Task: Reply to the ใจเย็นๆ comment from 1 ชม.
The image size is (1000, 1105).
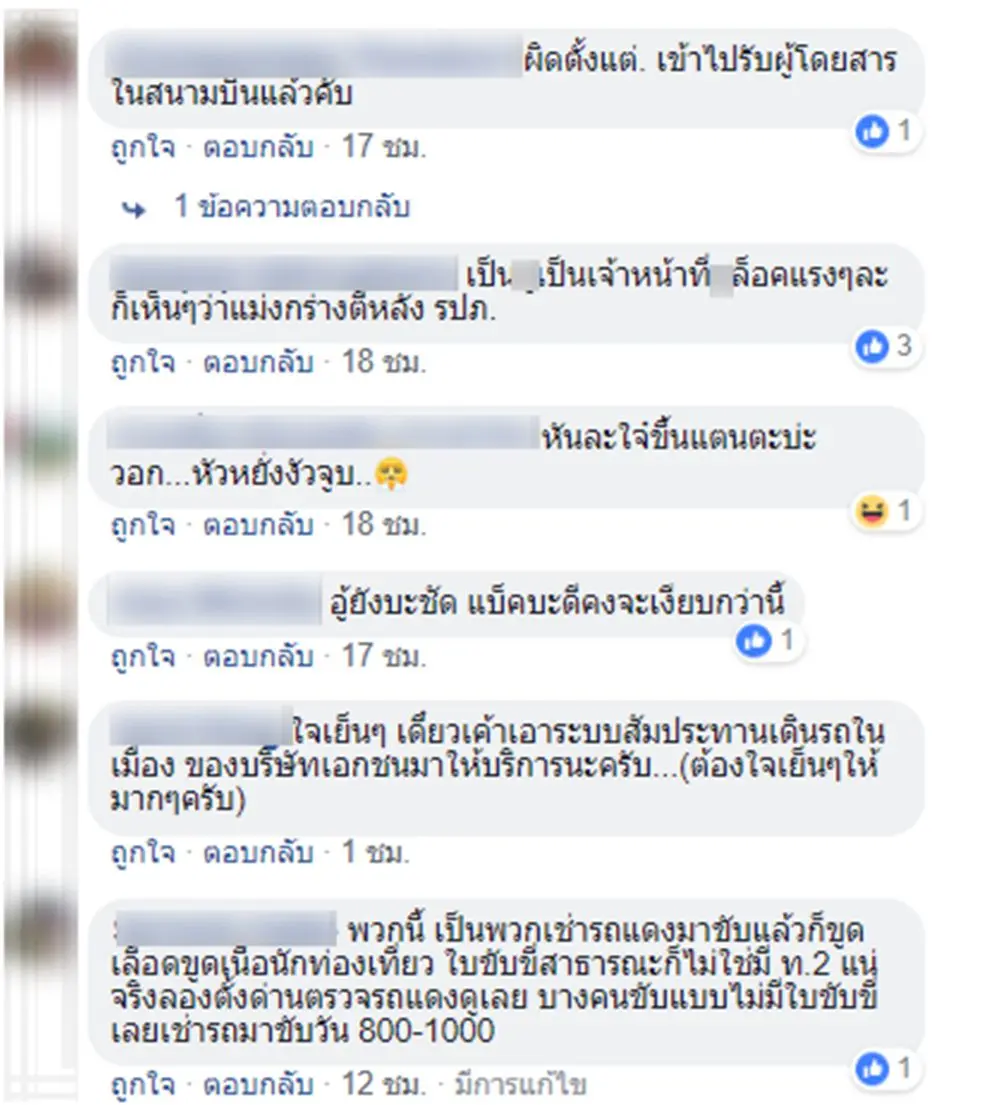Action: (x=257, y=853)
